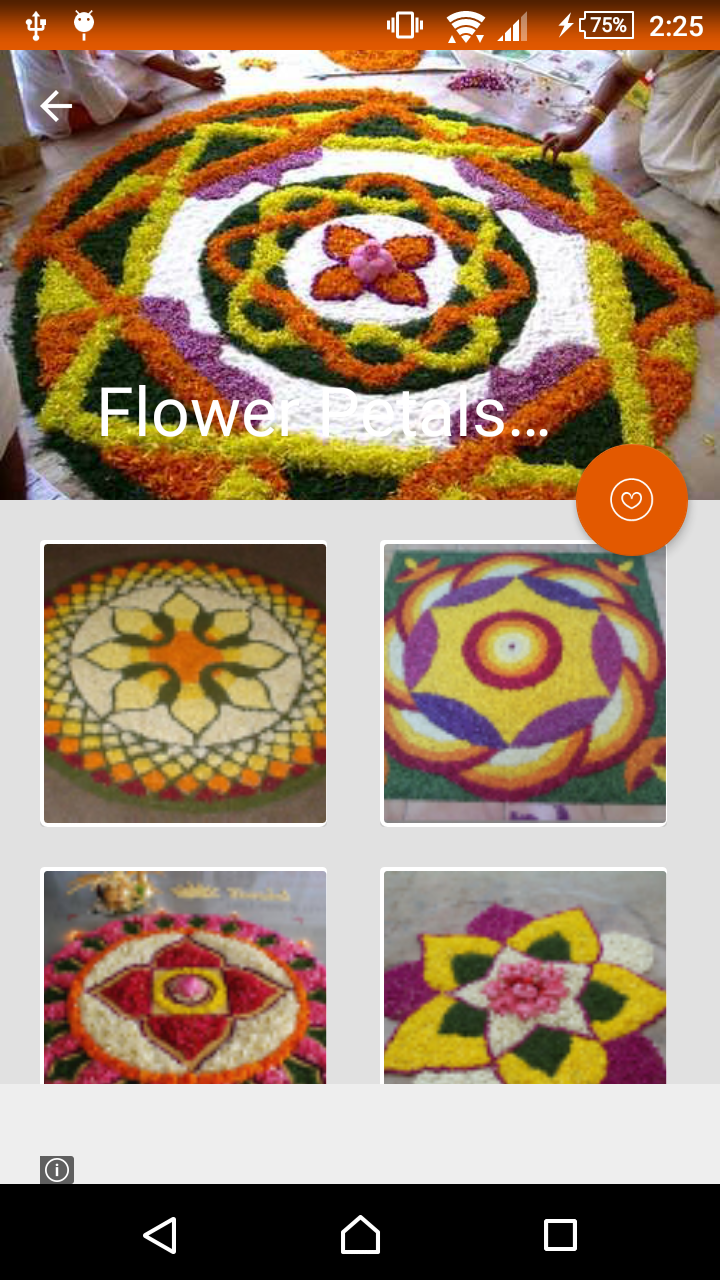
Task: Return to the Android home screen
Action: tap(360, 1235)
